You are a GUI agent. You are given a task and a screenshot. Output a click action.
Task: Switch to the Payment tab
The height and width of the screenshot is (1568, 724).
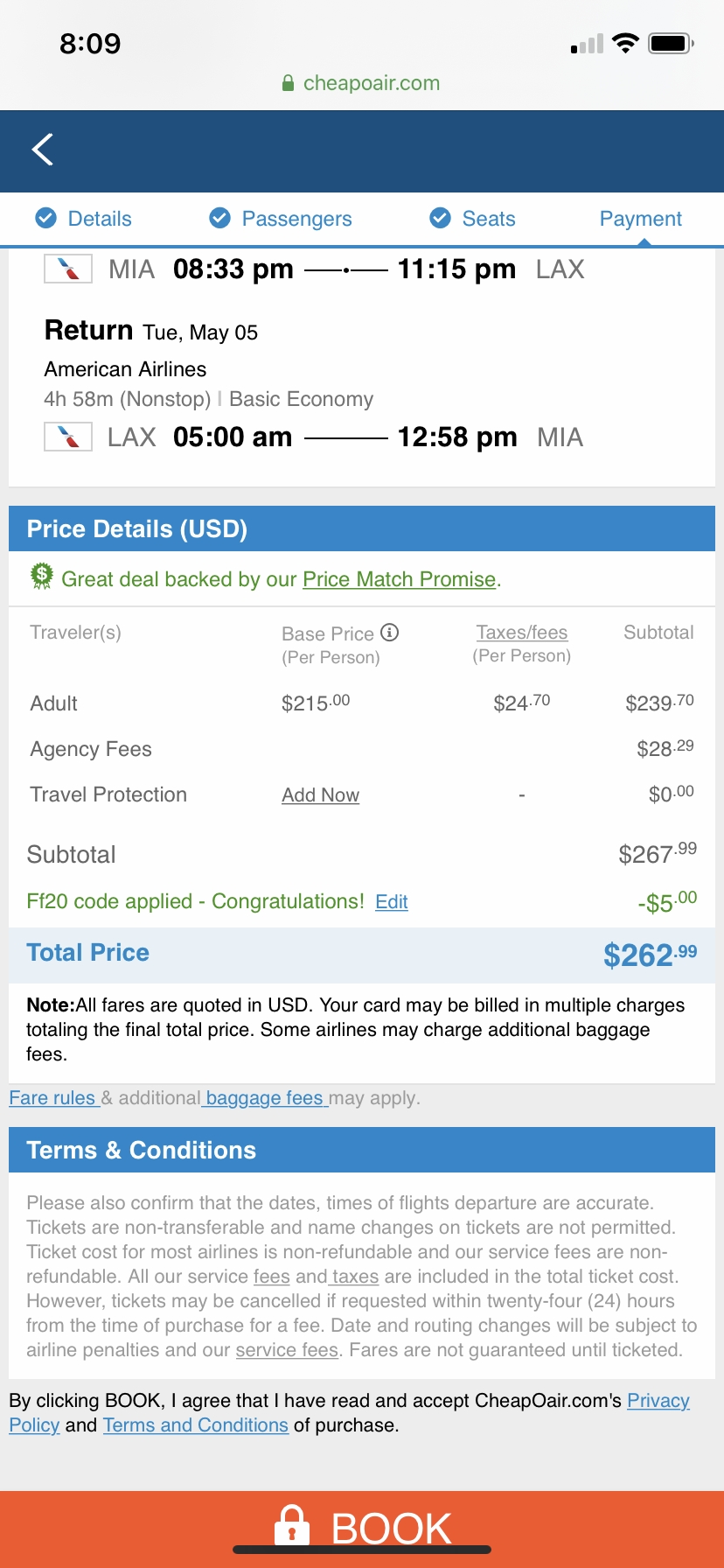[x=640, y=218]
